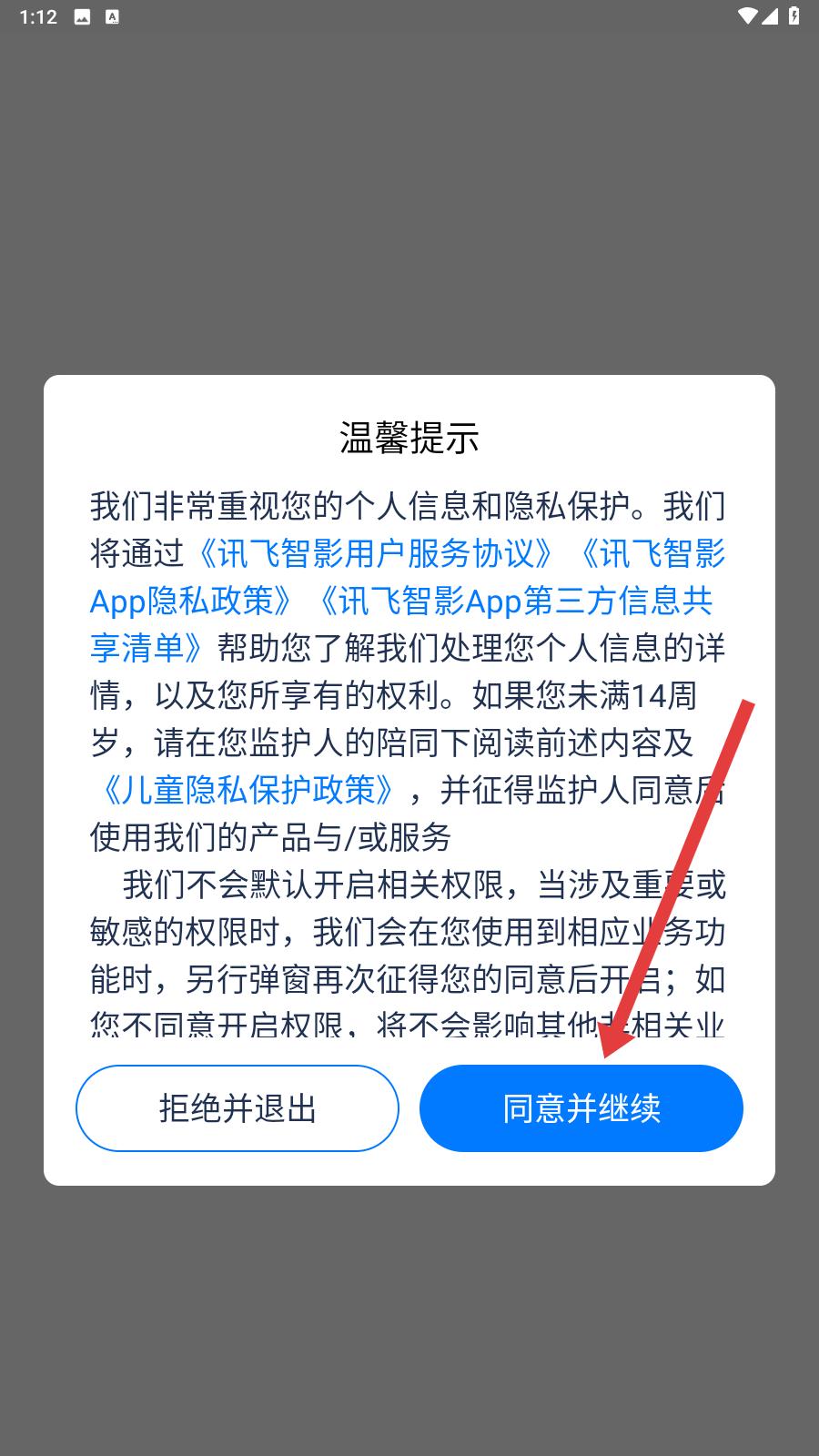Open the 《讯飞智影用户服务协议》 link

[x=373, y=552]
